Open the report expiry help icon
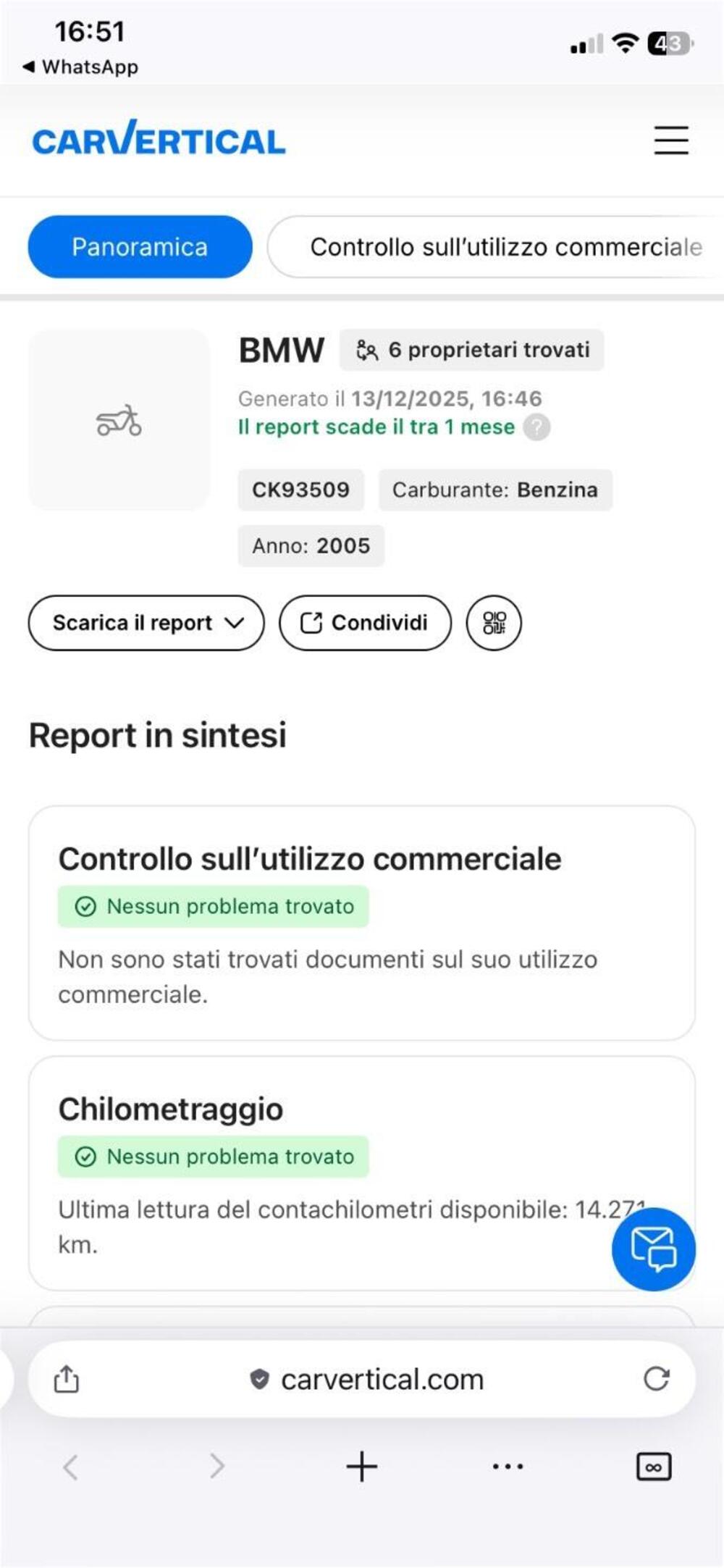The width and height of the screenshot is (724, 1568). pyautogui.click(x=536, y=427)
